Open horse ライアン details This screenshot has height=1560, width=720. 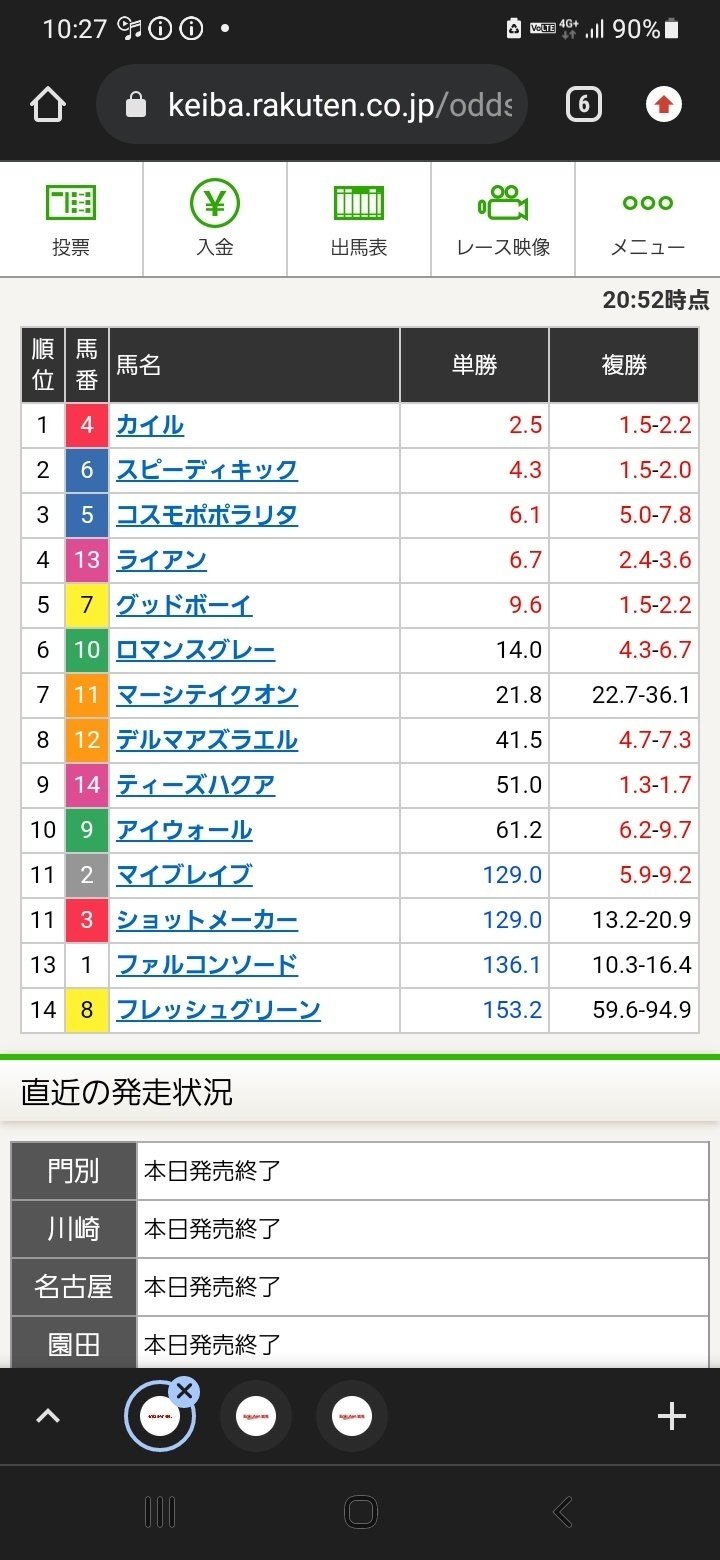tap(161, 560)
